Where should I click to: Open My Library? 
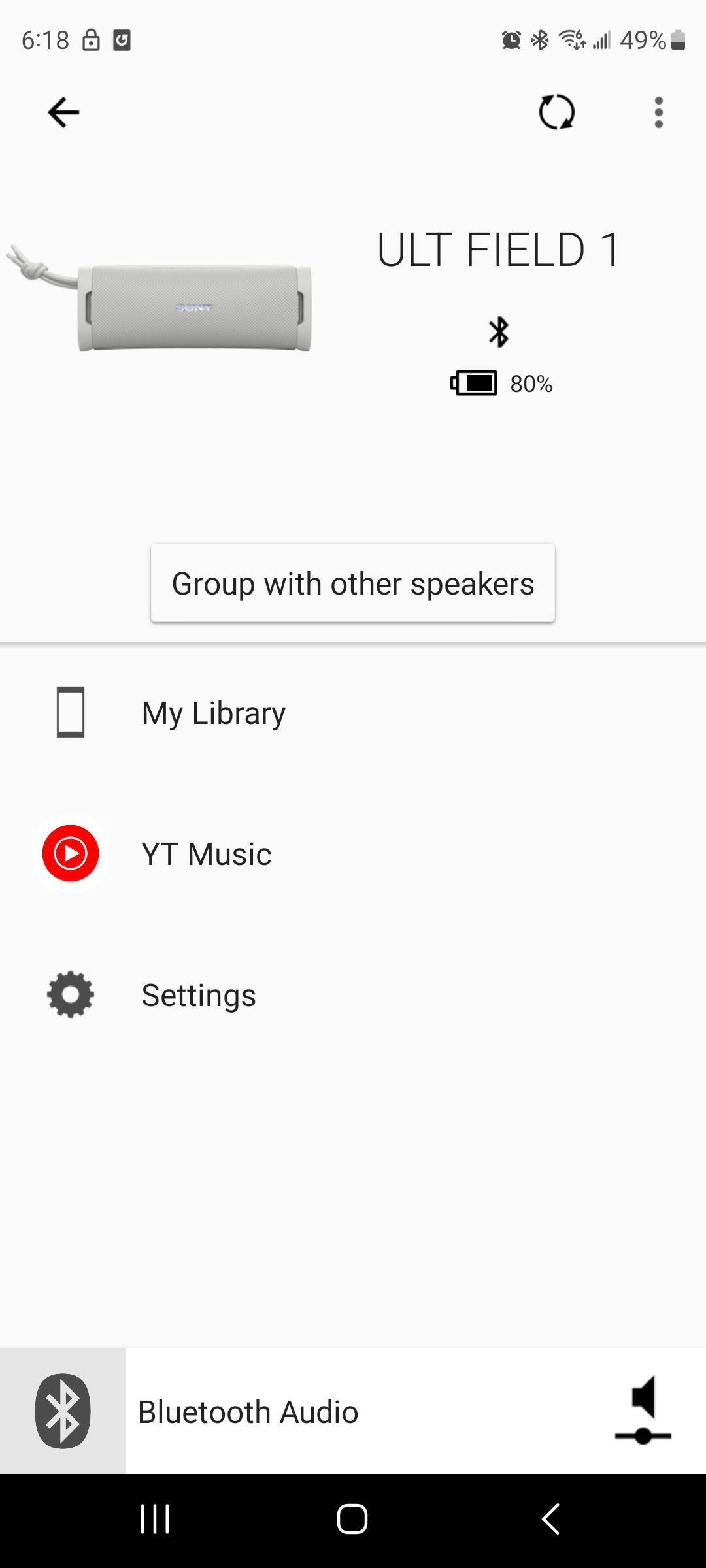pyautogui.click(x=213, y=713)
